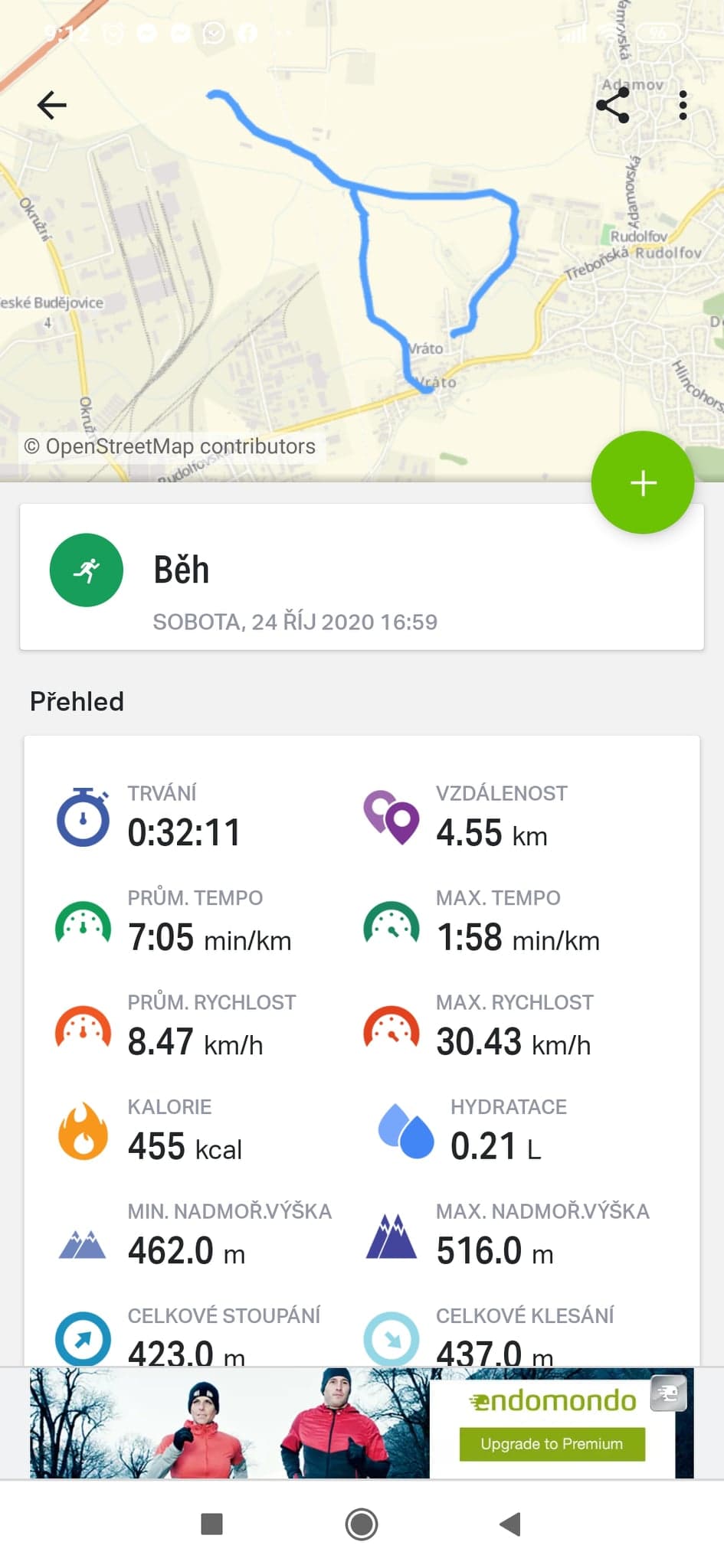724x1568 pixels.
Task: Open the Běh workout card
Action: point(362,577)
